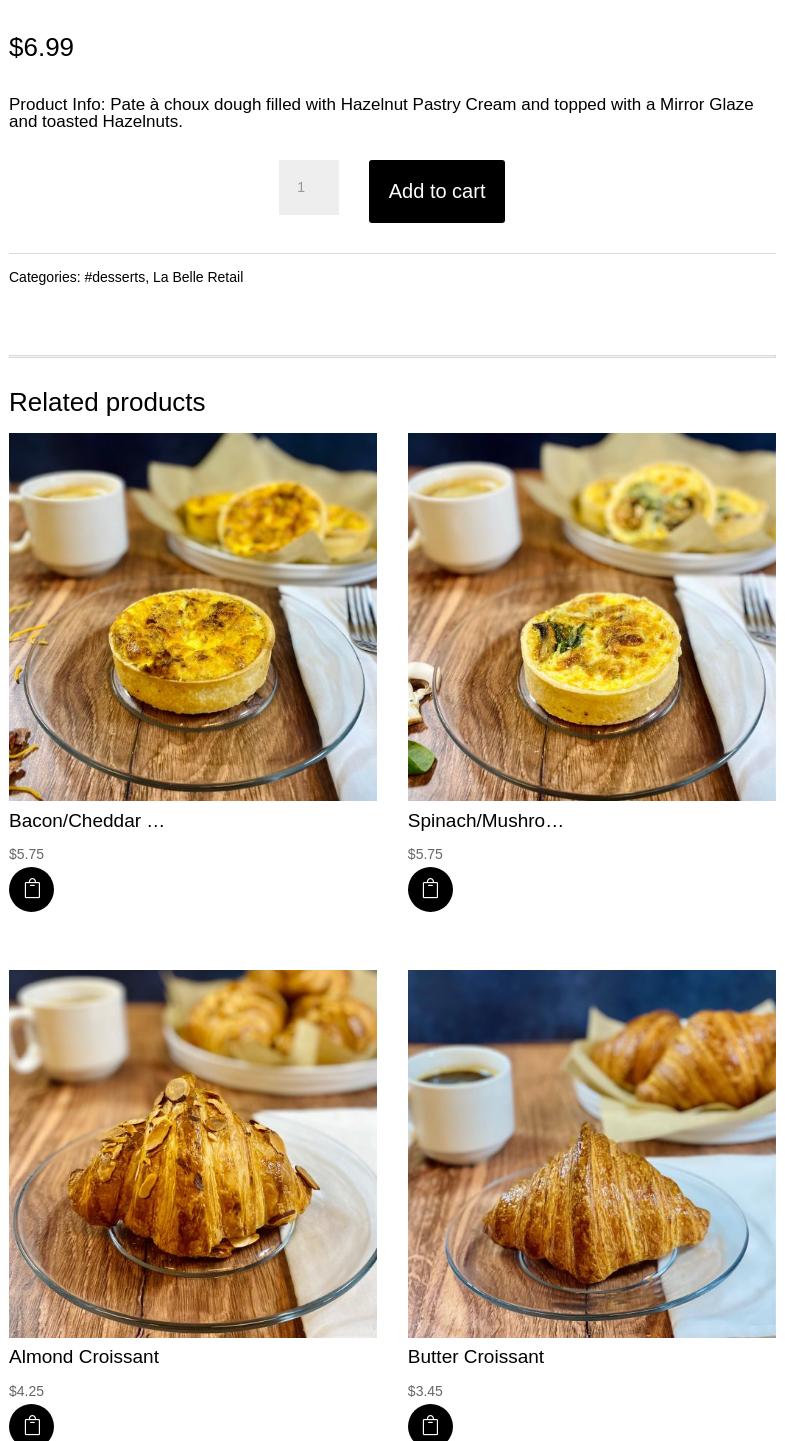Add Bacon/Cheddar quiche to cart

(31, 889)
